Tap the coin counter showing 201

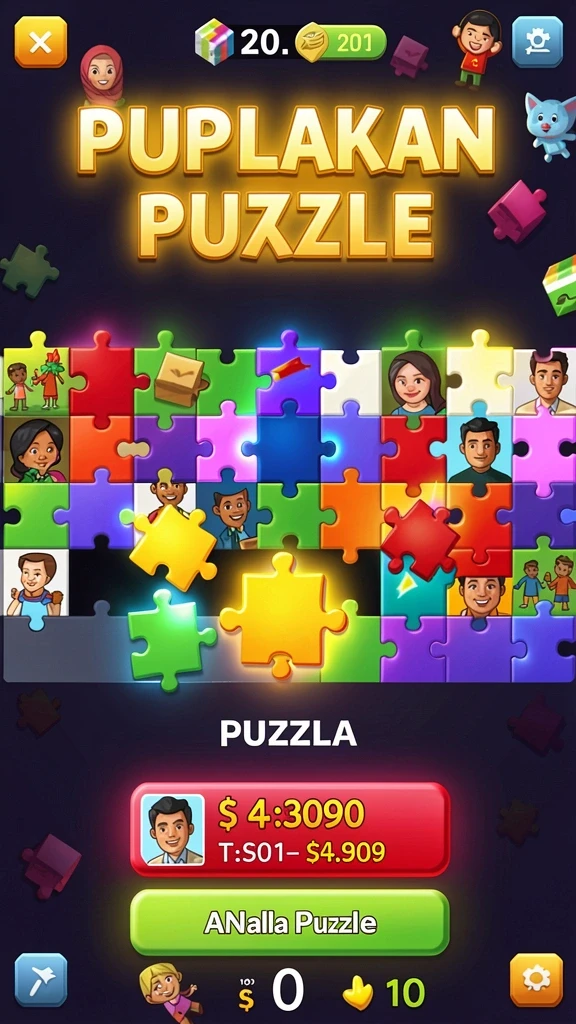341,43
